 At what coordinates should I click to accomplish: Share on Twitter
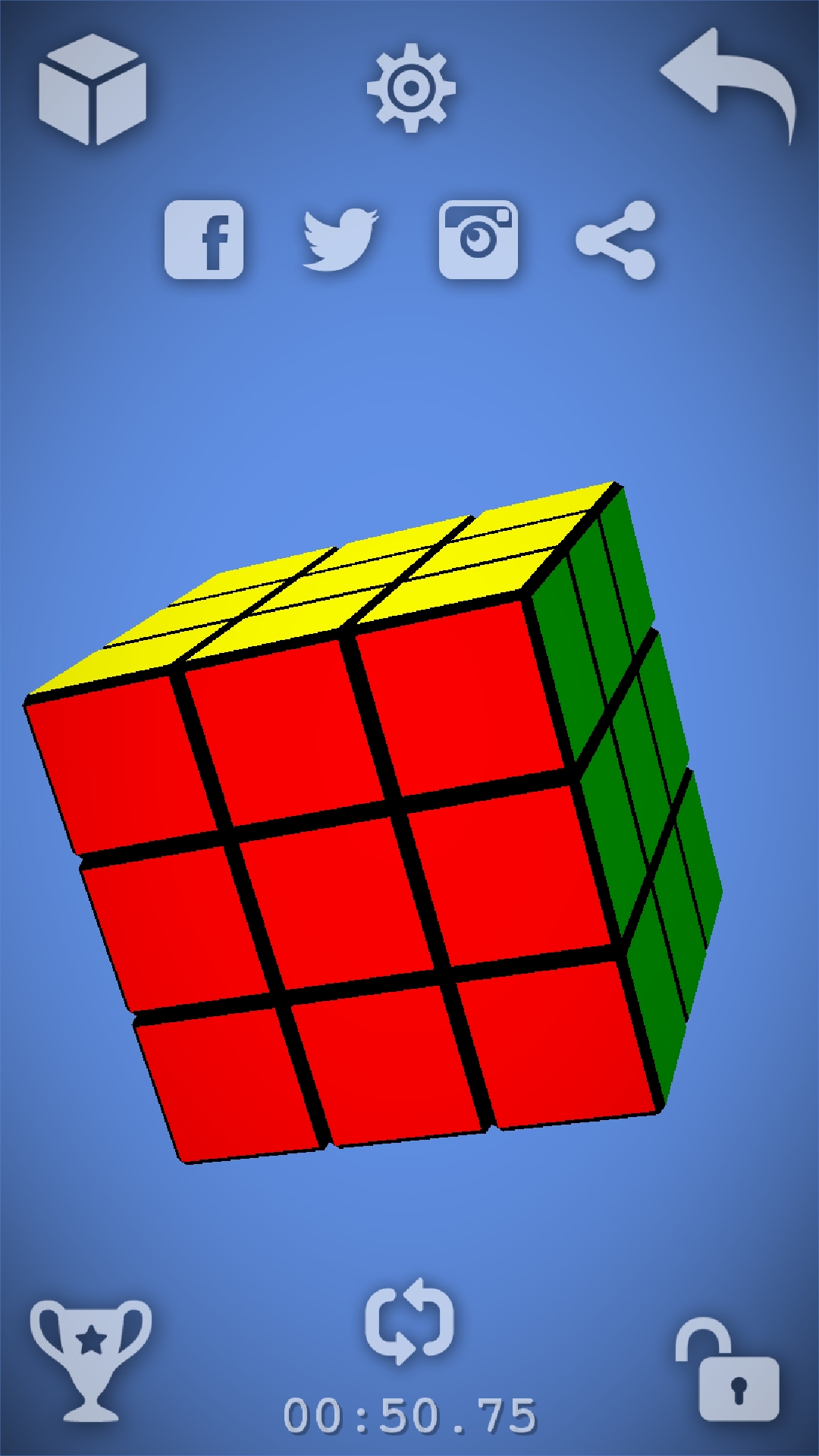pos(340,240)
